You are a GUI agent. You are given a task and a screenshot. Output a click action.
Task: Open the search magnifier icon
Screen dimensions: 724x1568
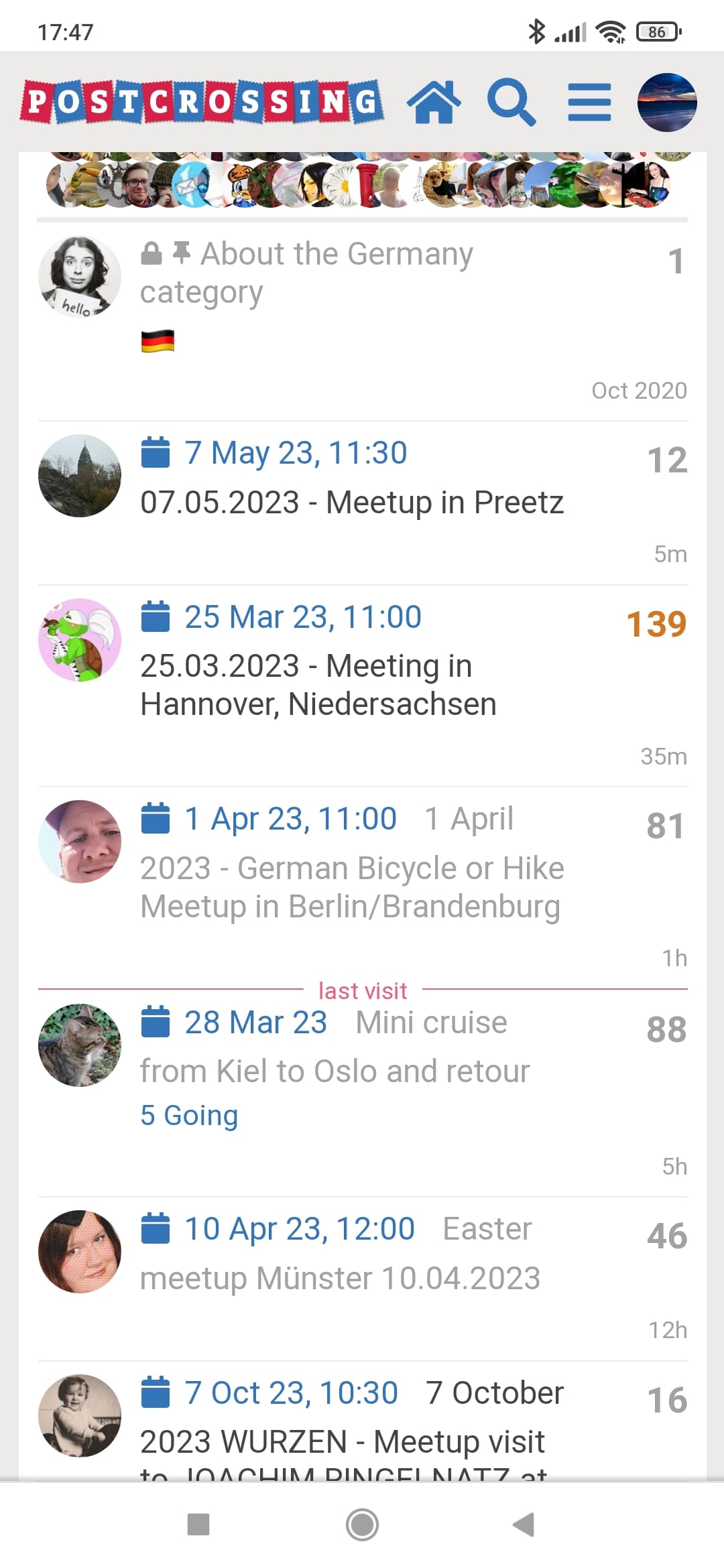(x=511, y=103)
